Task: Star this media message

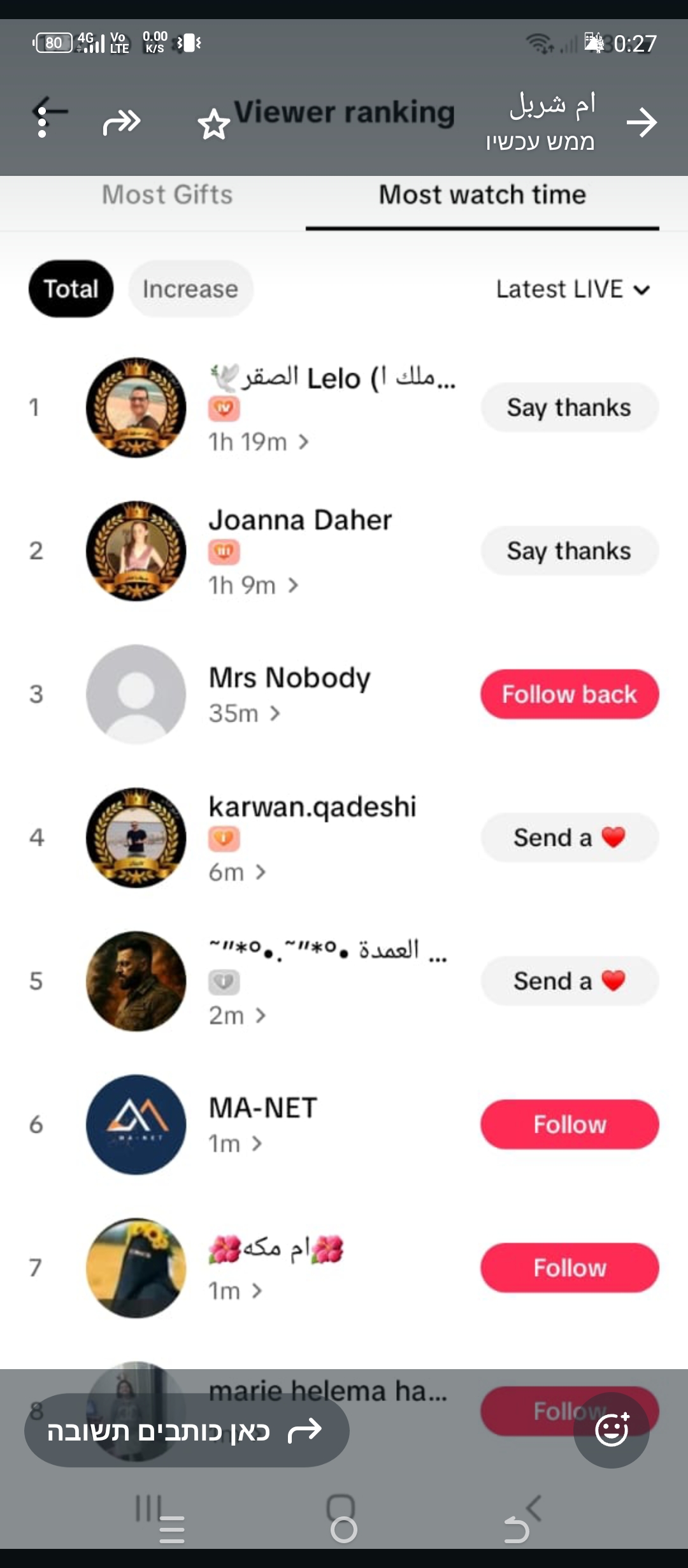Action: [213, 124]
